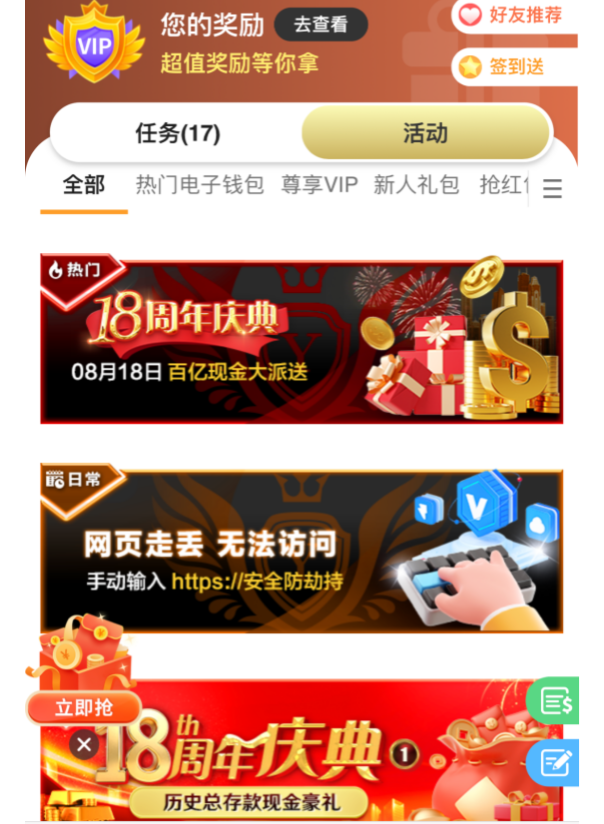
Task: Select the 热门电子钱包 category
Action: (200, 185)
